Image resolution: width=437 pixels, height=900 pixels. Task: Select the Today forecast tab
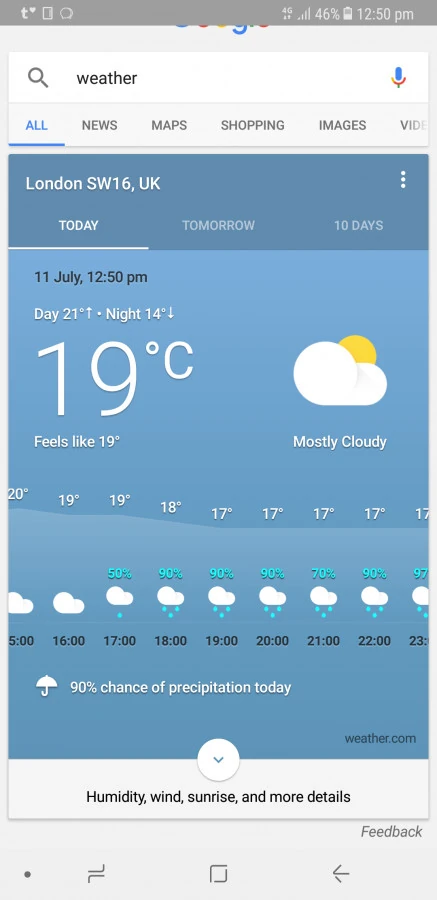[x=79, y=226]
